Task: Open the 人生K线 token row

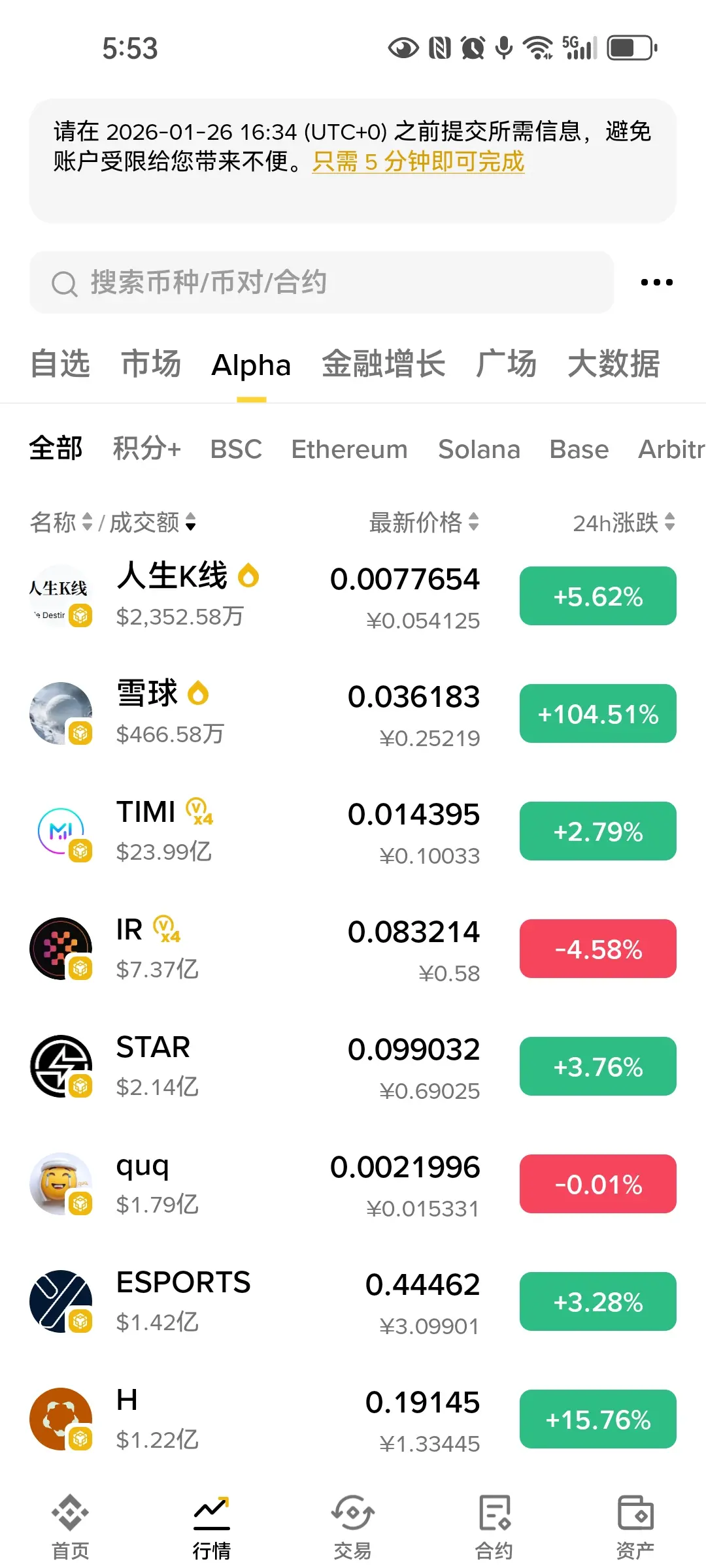Action: point(261,596)
